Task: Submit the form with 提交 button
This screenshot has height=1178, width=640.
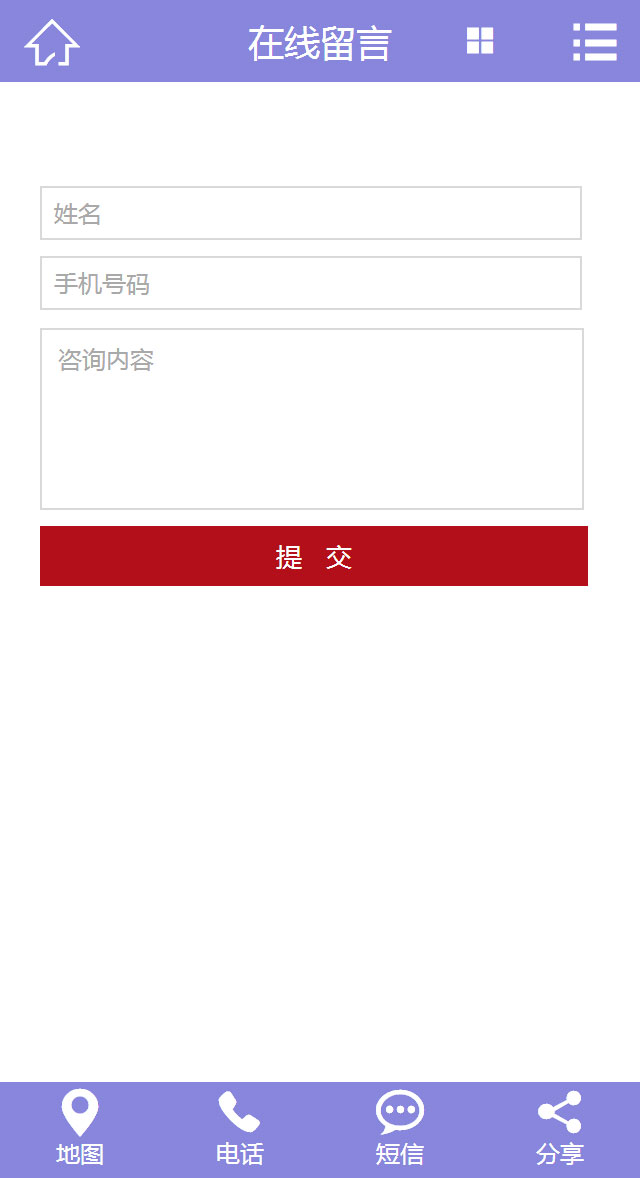Action: pos(313,556)
